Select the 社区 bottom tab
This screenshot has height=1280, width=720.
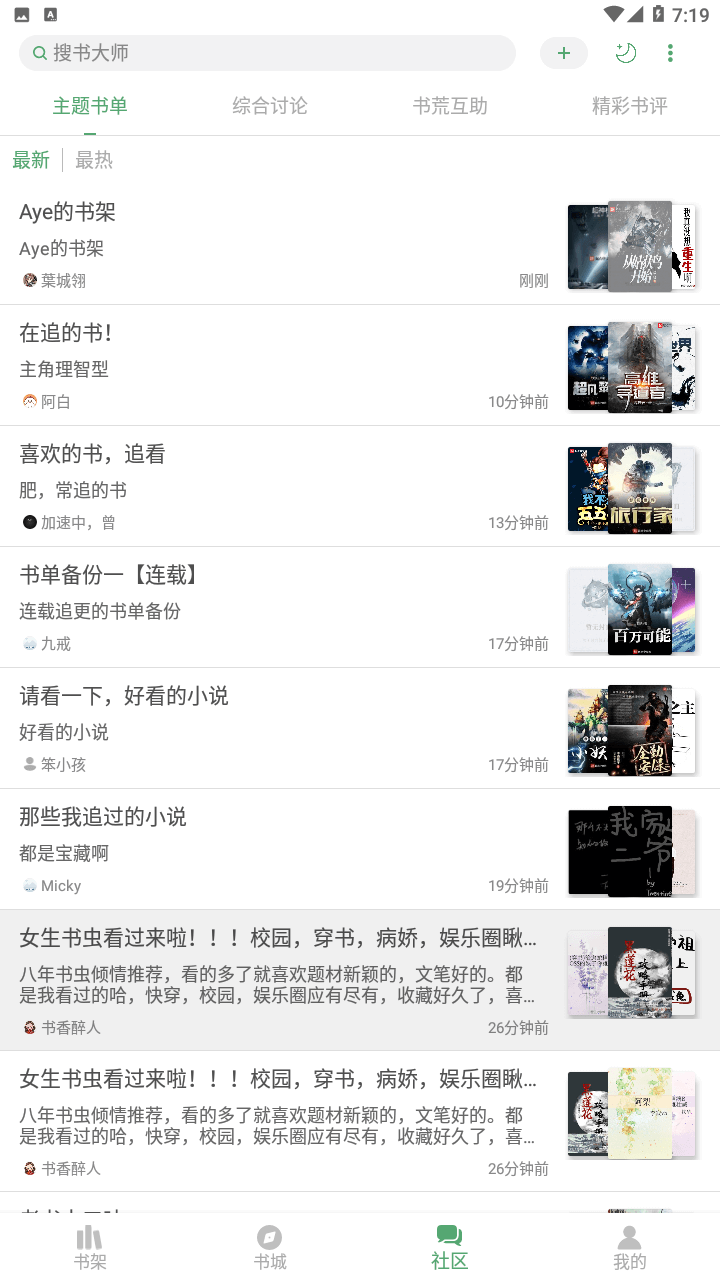(x=450, y=1247)
